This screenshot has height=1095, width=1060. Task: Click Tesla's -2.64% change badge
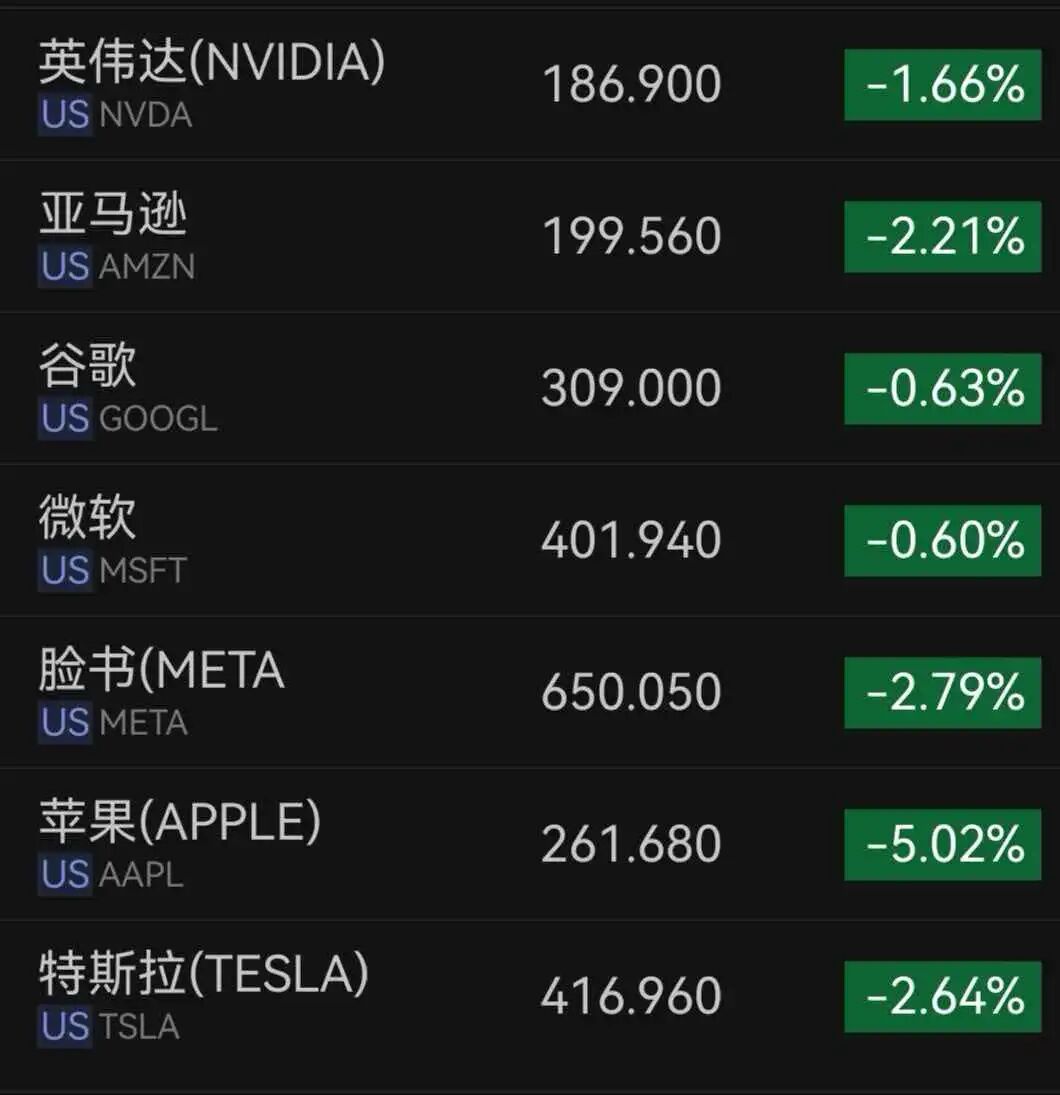point(941,995)
